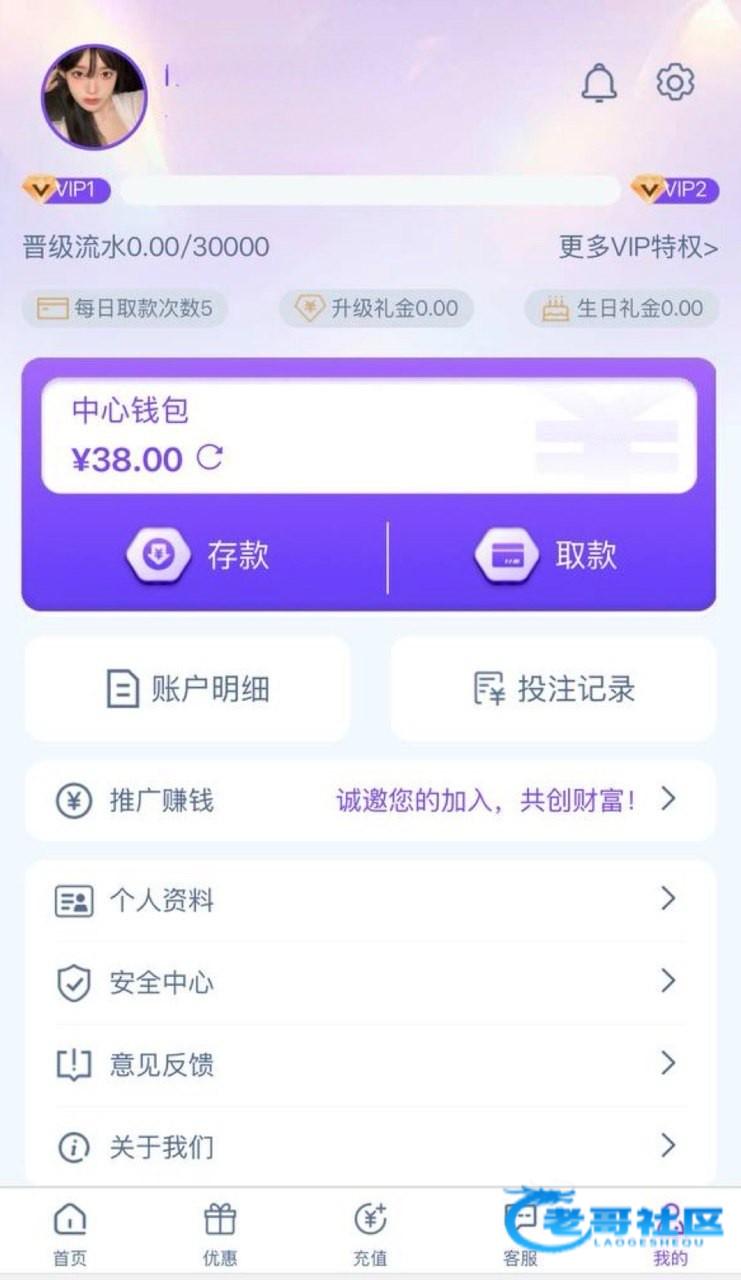Open 账户明细 account details
Viewport: 741px width, 1280px height.
pyautogui.click(x=188, y=689)
